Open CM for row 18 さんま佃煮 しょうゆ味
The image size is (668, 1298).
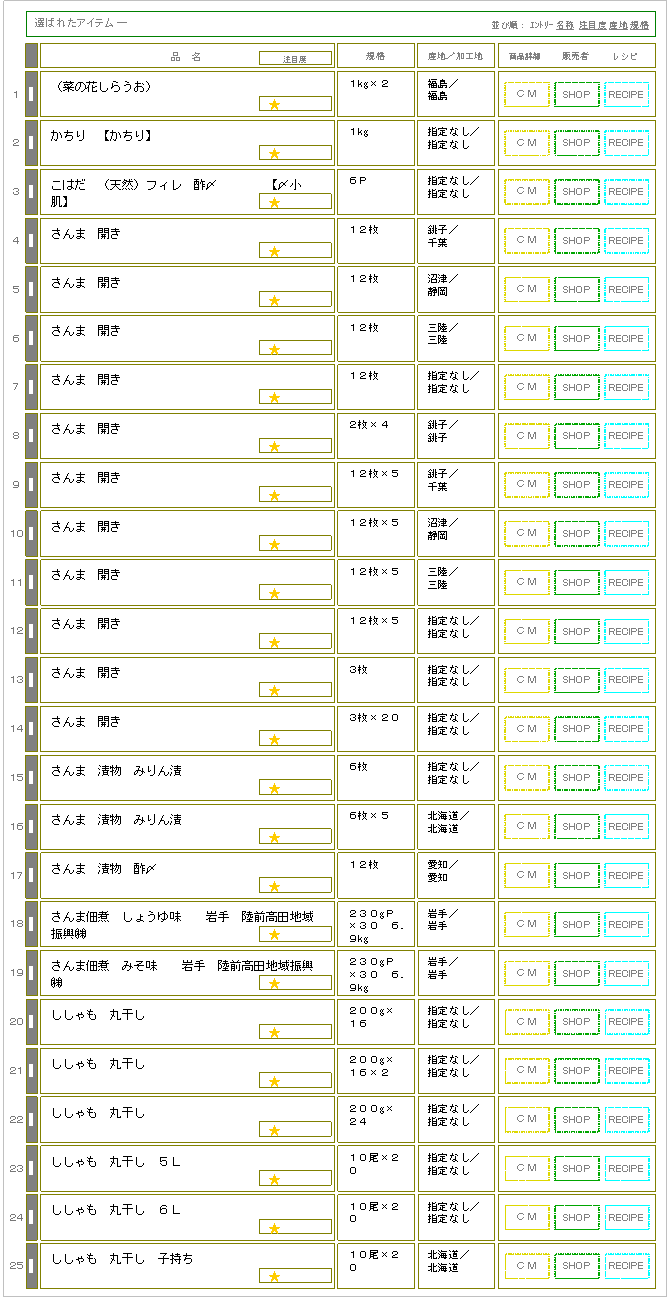click(x=527, y=925)
